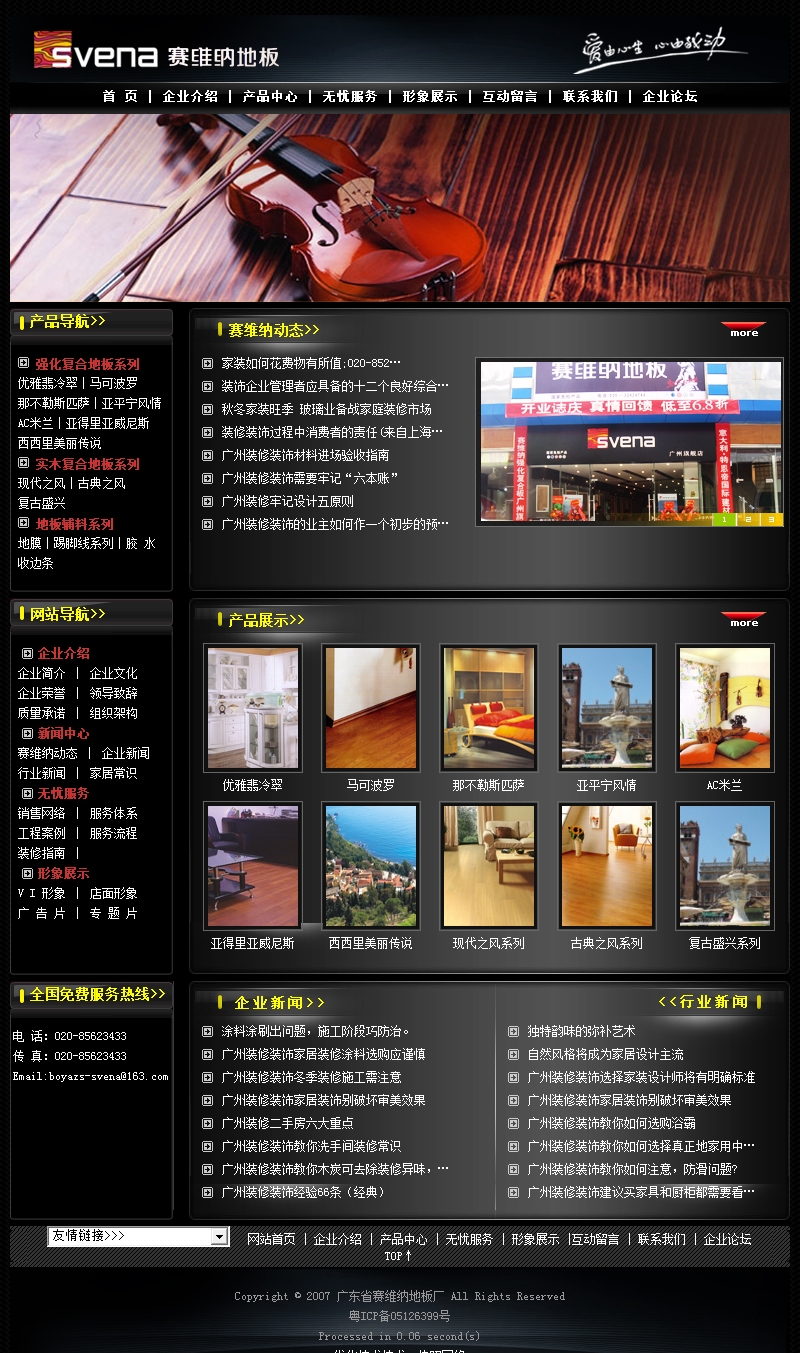The width and height of the screenshot is (800, 1353).
Task: Open the 现代之风系列 product tile
Action: click(489, 865)
